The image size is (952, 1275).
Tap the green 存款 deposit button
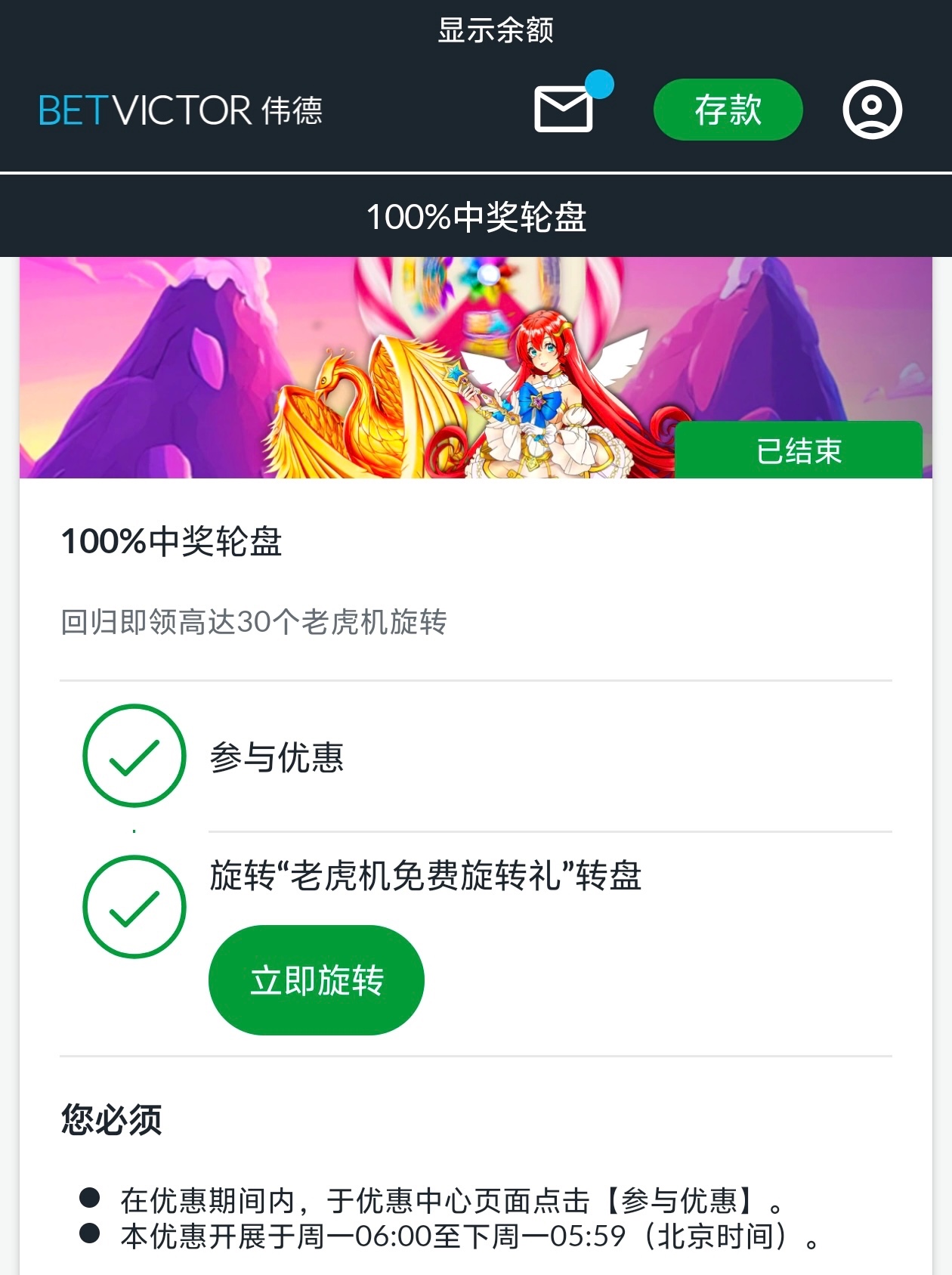(728, 110)
